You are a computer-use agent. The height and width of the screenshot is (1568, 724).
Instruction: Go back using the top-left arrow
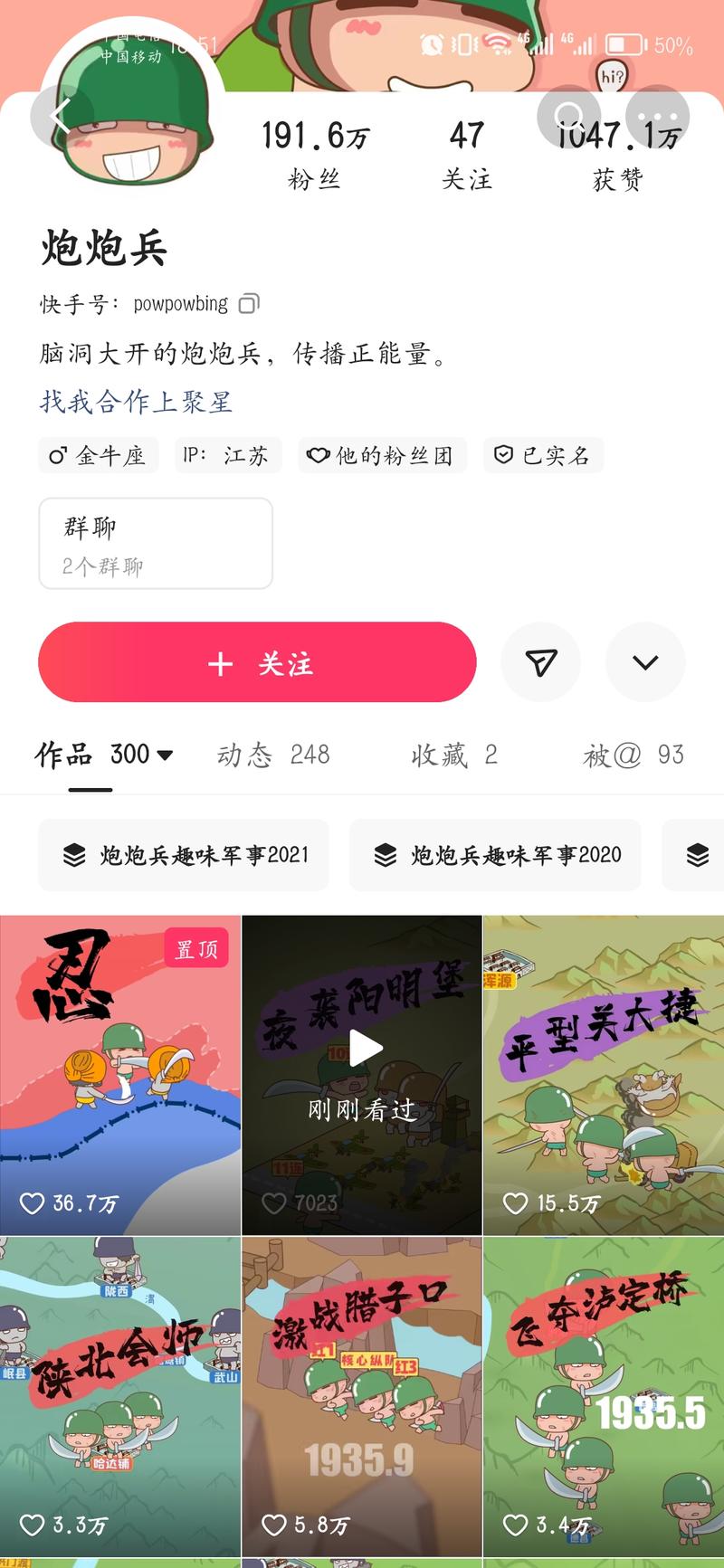[x=62, y=117]
